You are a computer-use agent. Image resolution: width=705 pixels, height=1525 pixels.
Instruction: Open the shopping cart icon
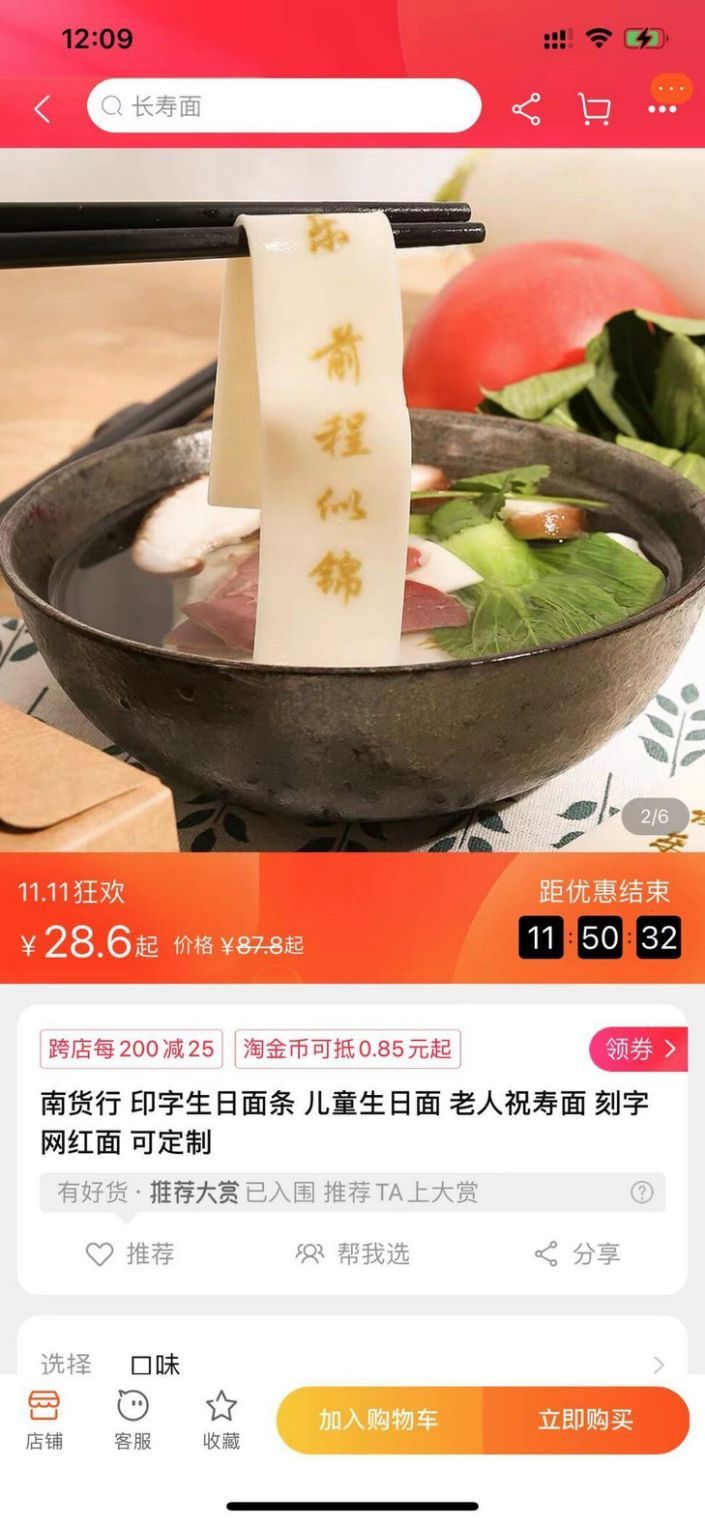594,108
